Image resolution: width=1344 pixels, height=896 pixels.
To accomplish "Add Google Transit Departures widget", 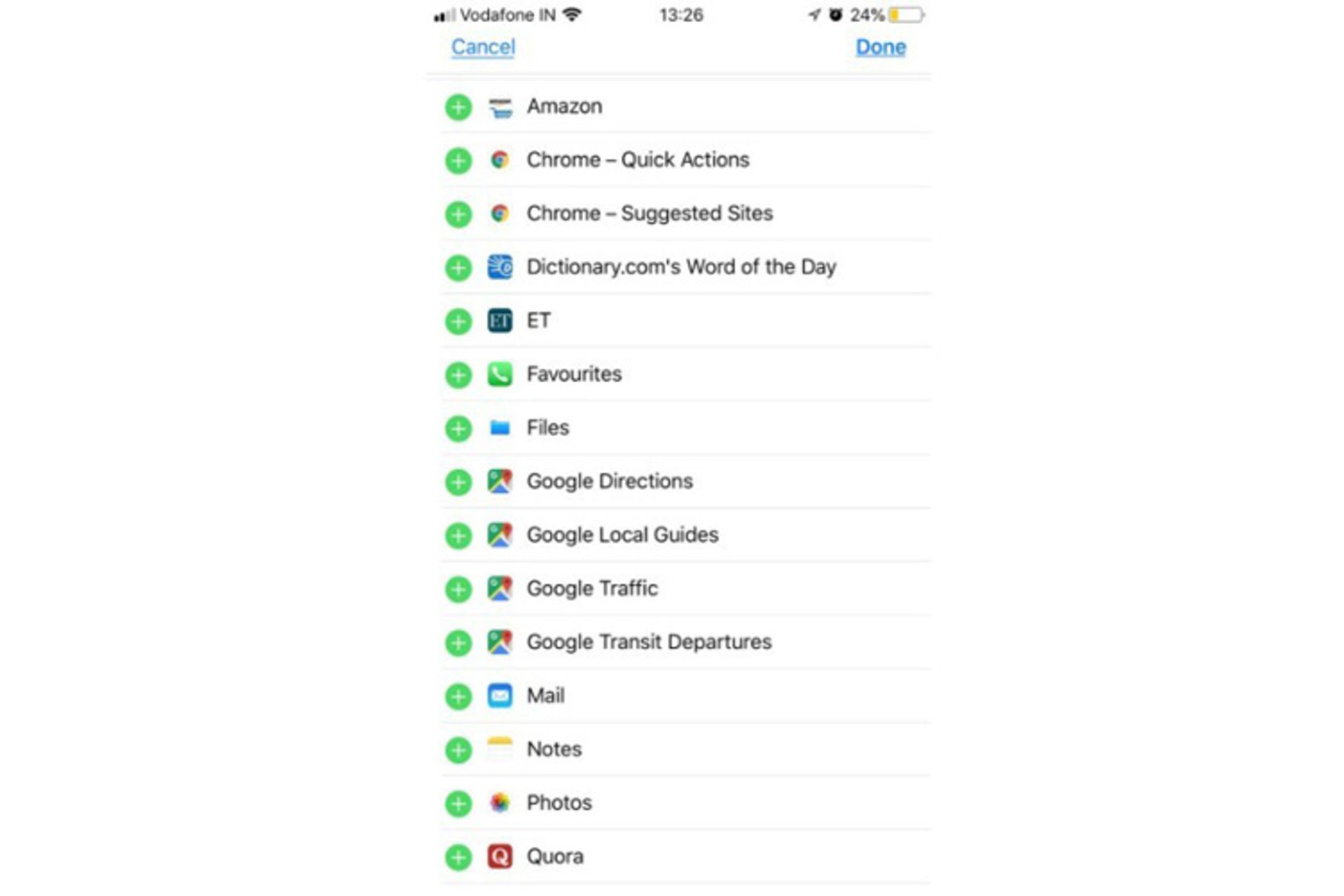I will tap(458, 643).
